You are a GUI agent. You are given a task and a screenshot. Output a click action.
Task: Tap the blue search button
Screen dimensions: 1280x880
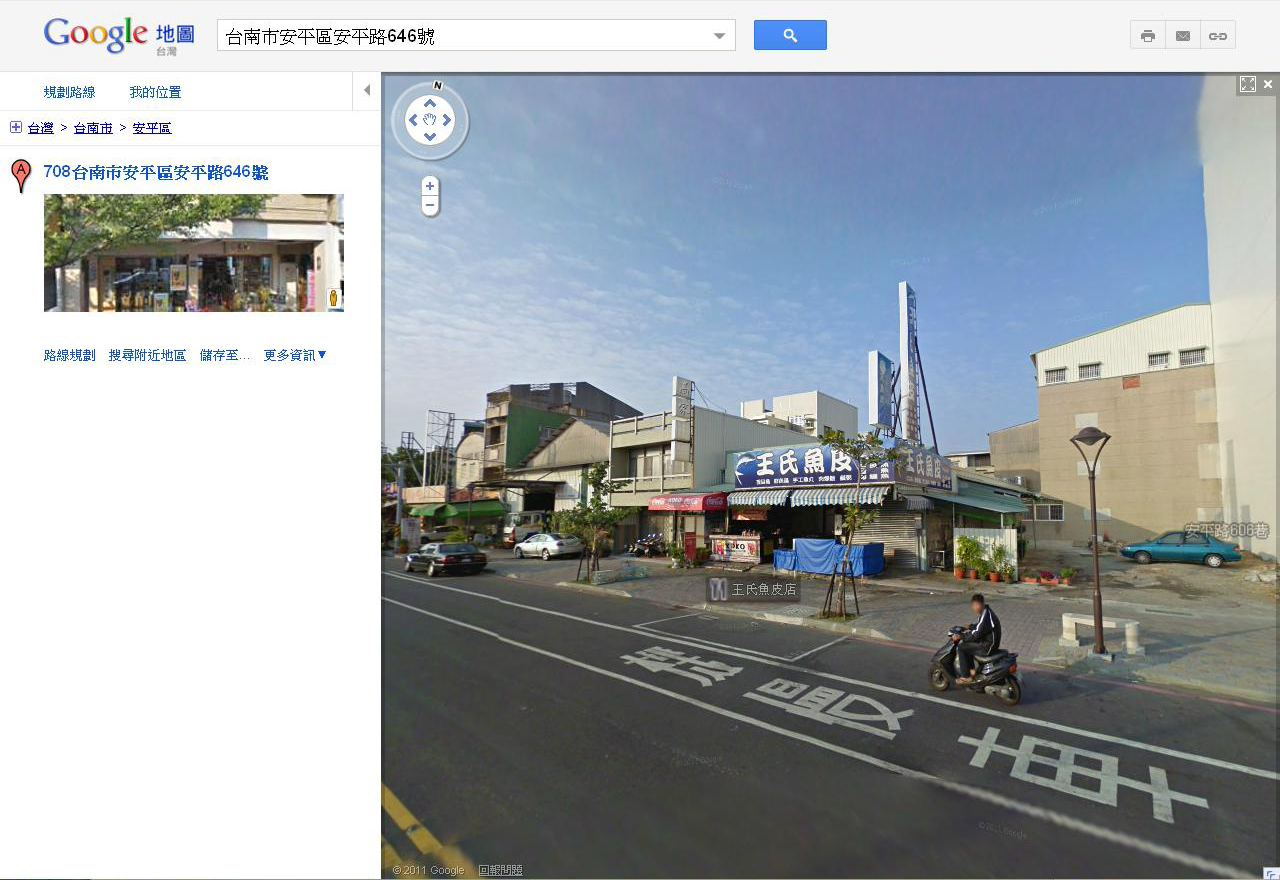[790, 35]
